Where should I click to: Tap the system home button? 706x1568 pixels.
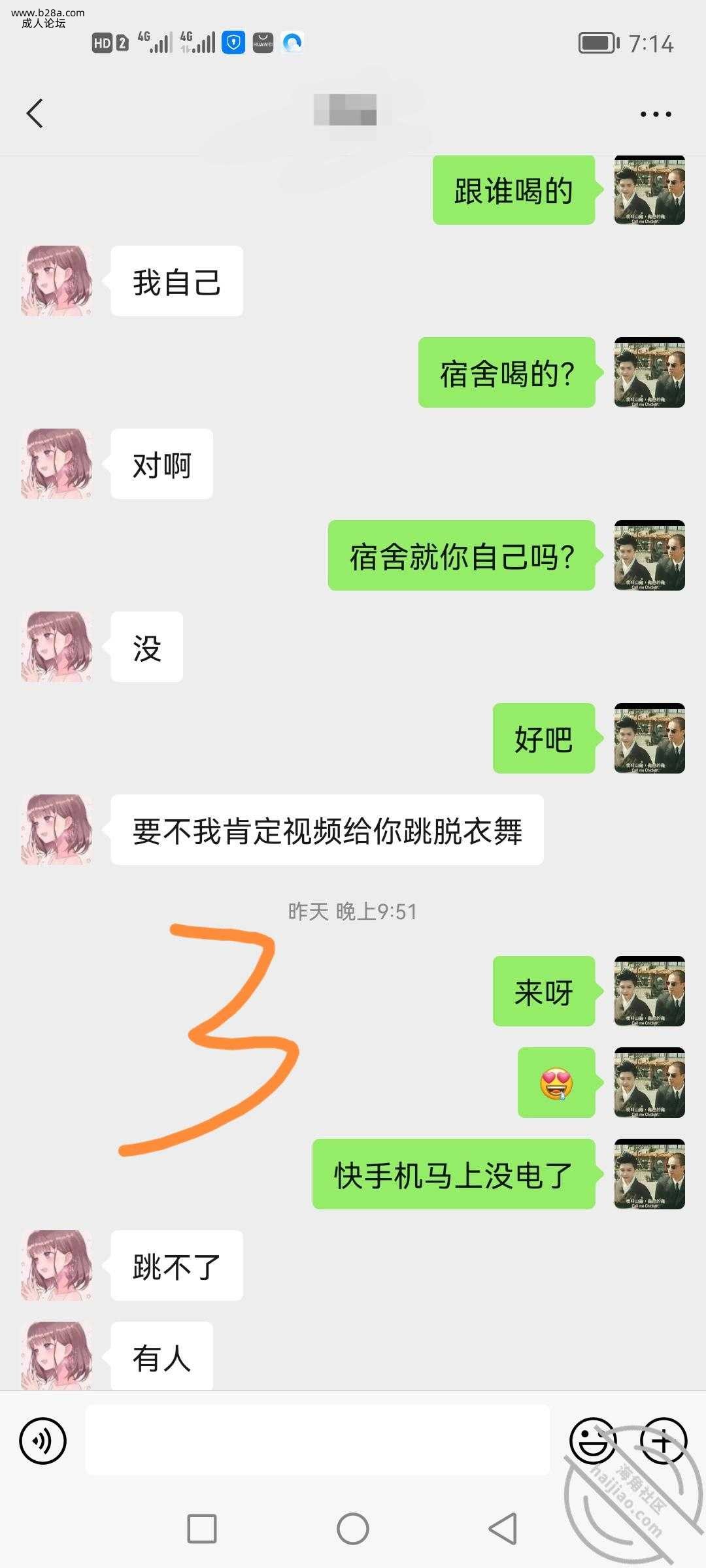(x=353, y=1529)
